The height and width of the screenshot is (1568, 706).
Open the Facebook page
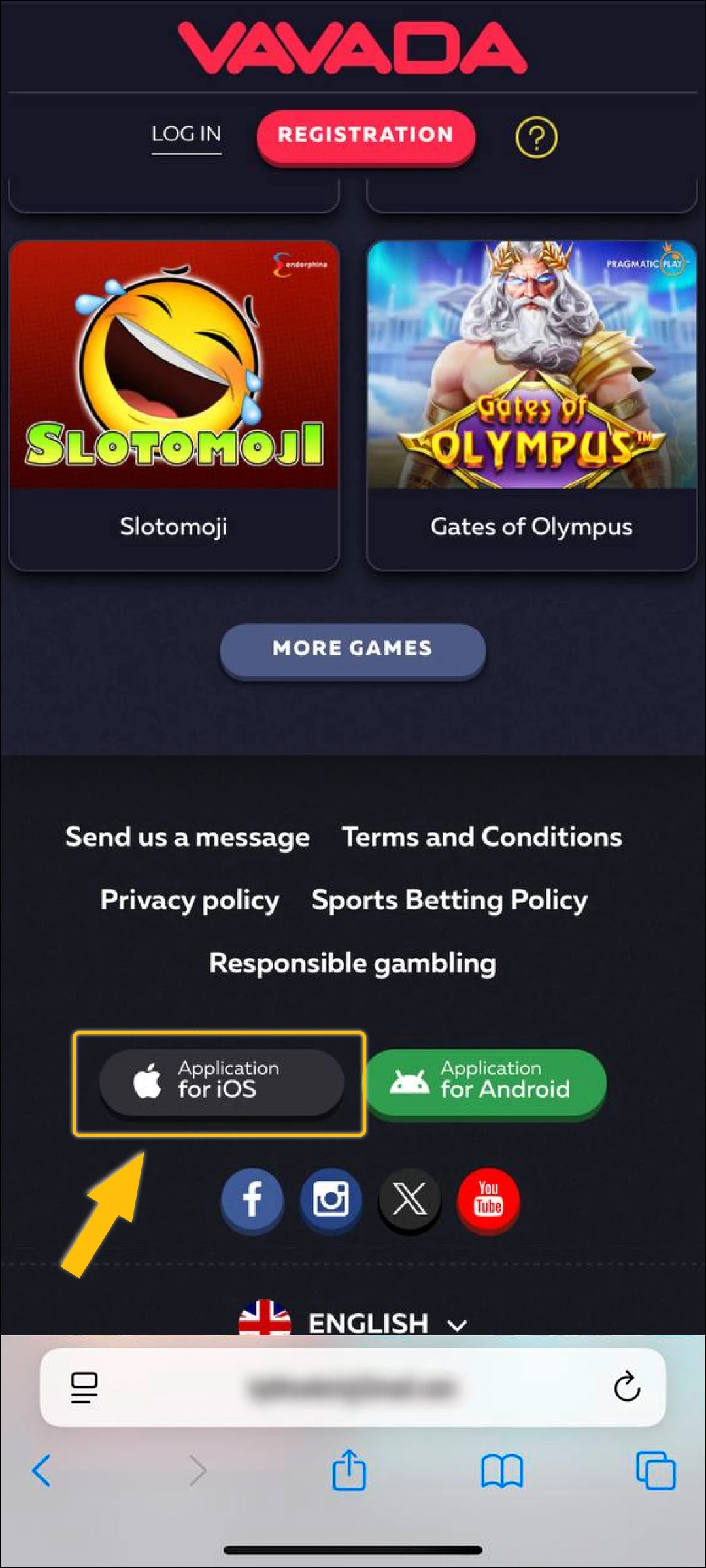point(252,1199)
